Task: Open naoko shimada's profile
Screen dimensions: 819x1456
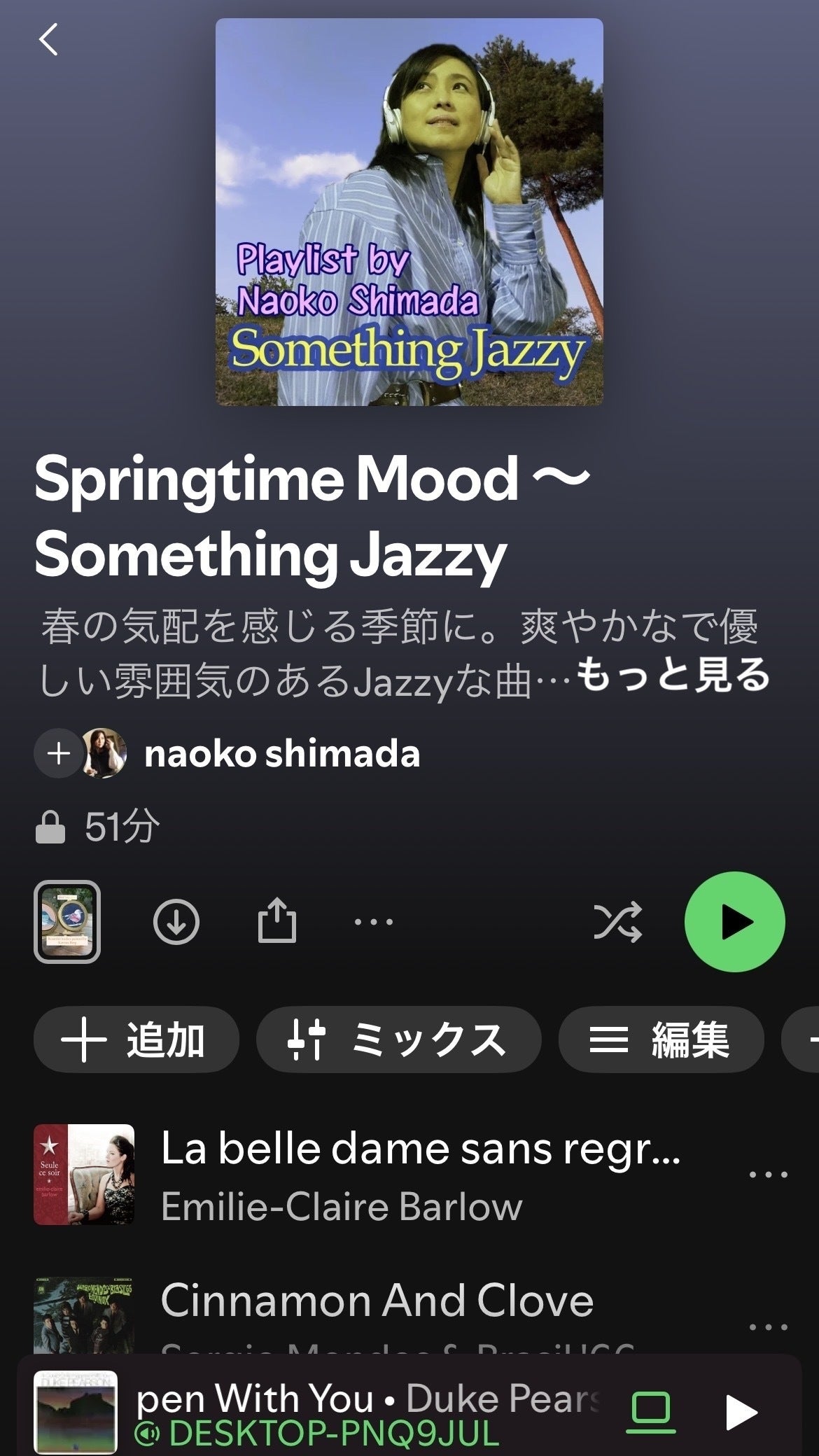Action: [x=281, y=754]
